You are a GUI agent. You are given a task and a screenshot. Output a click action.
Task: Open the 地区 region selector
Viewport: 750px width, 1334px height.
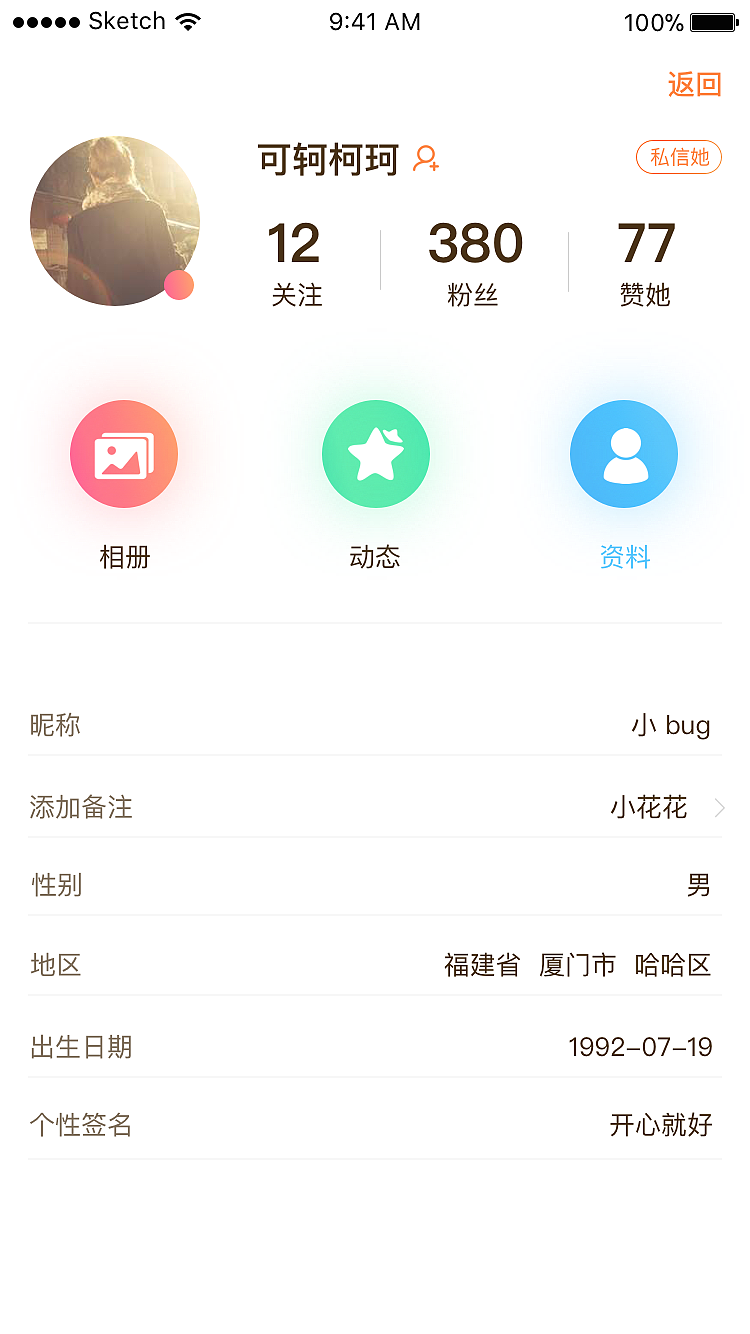coord(578,964)
